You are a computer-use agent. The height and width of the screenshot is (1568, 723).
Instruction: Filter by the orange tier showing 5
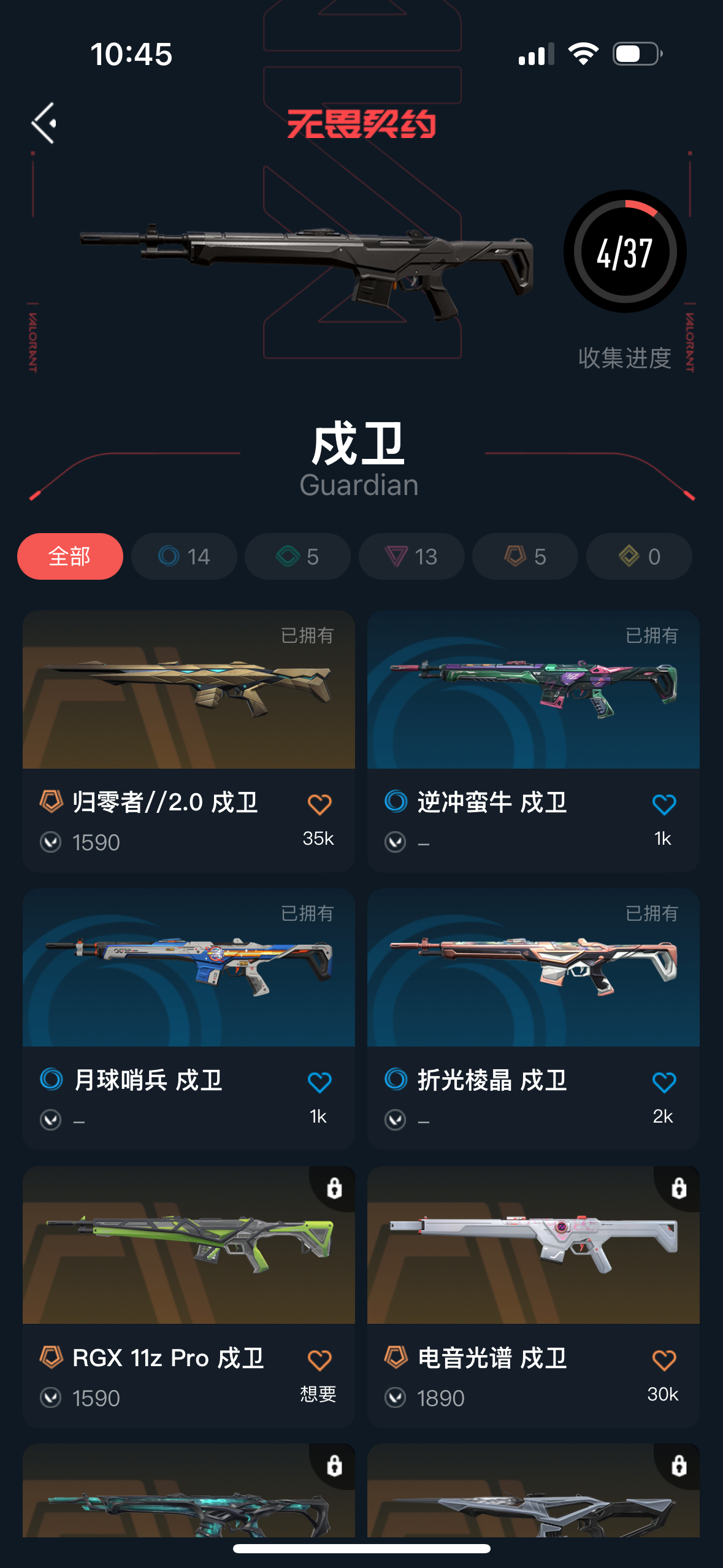click(525, 556)
